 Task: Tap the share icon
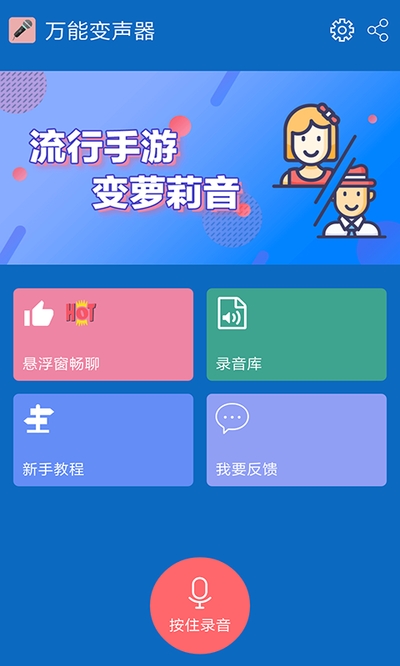tap(378, 30)
